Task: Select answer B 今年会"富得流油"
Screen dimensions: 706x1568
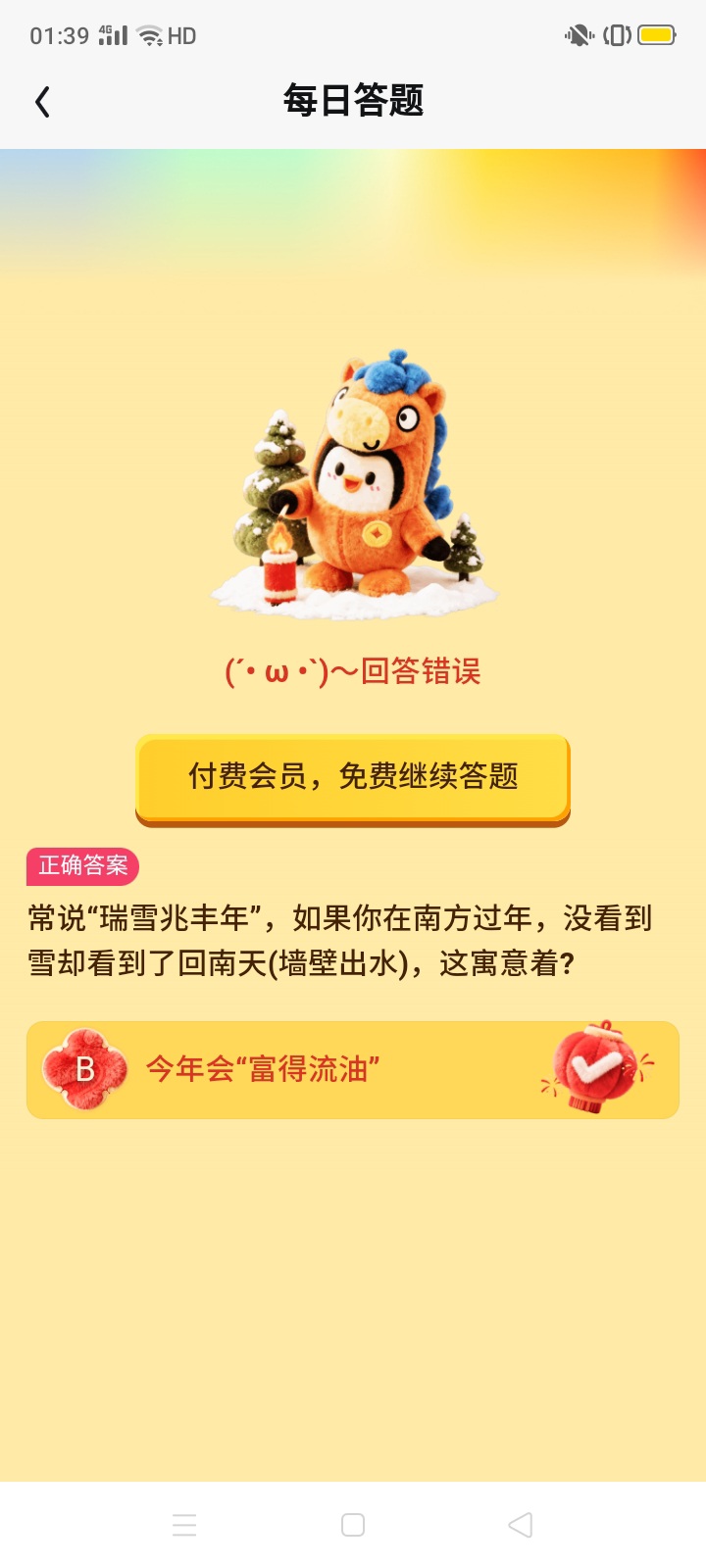Action: [352, 1069]
